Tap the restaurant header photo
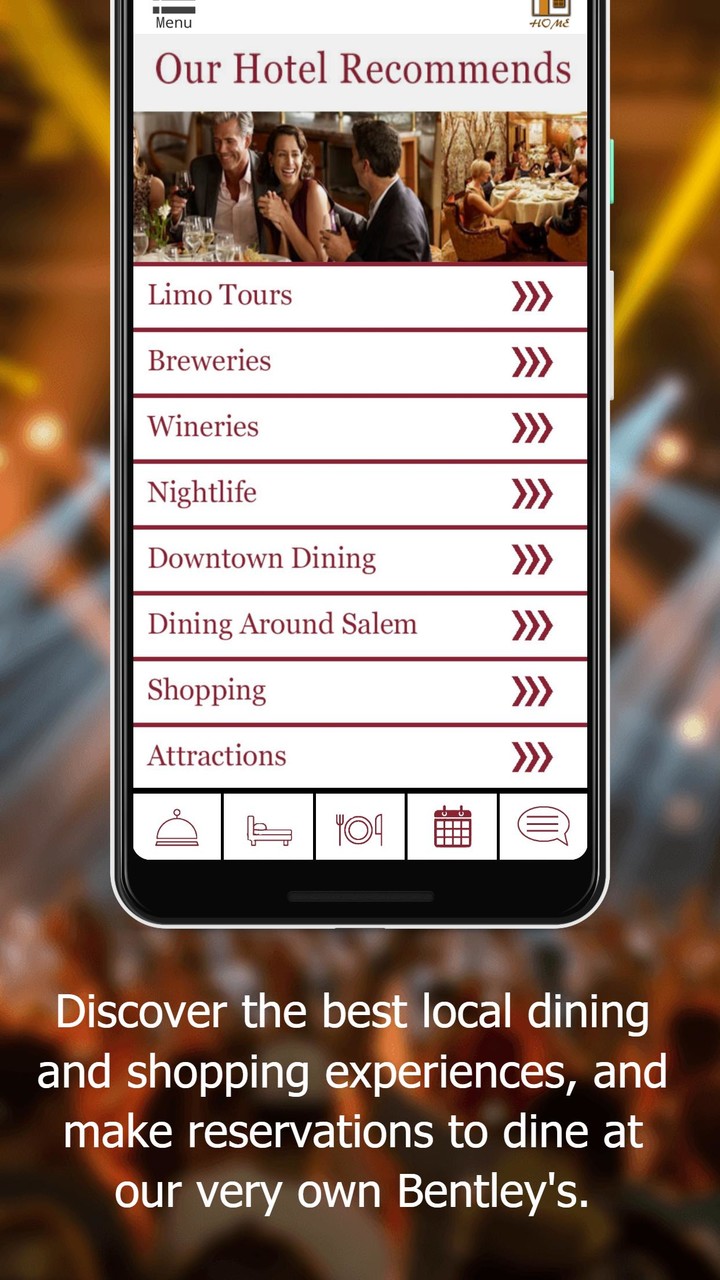 (x=360, y=187)
